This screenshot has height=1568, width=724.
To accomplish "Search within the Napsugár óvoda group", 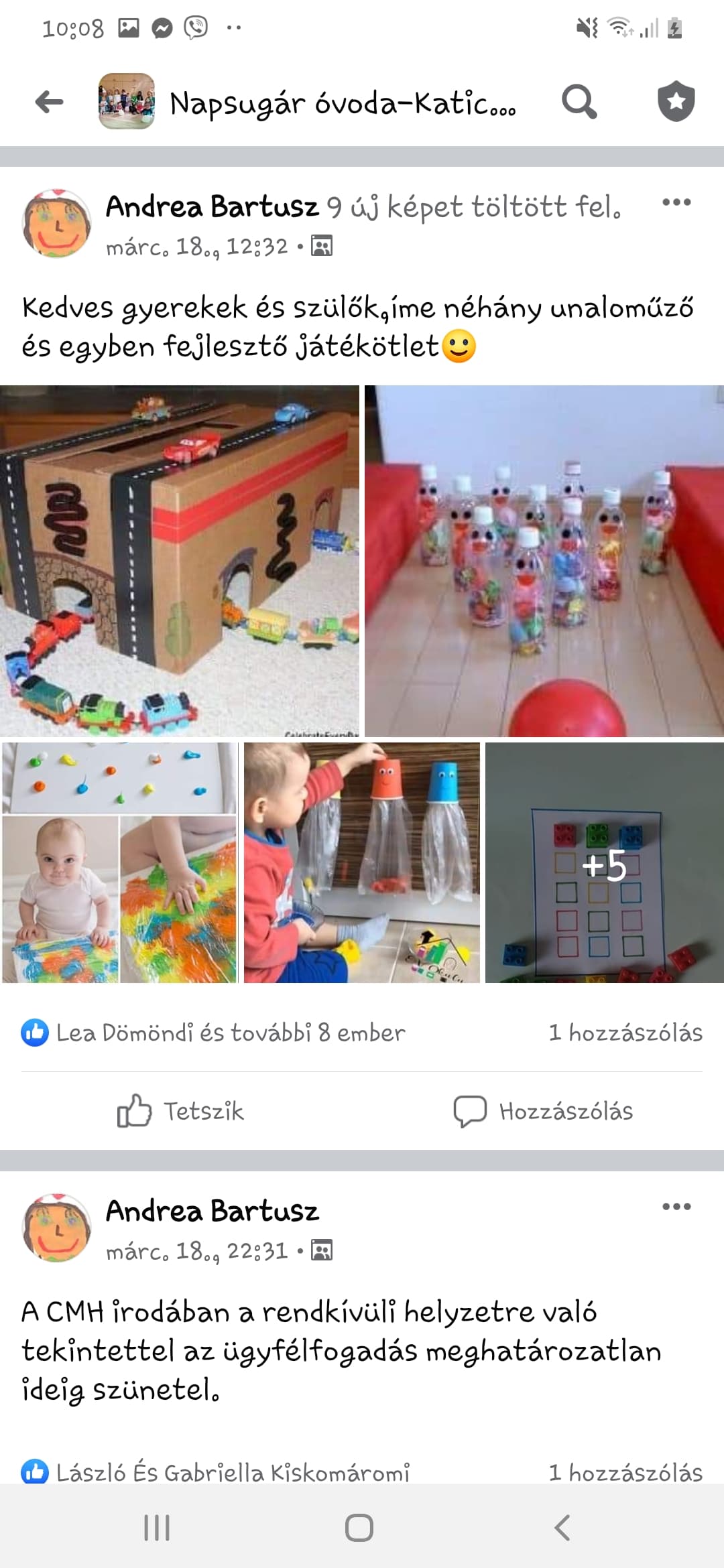I will [x=579, y=103].
